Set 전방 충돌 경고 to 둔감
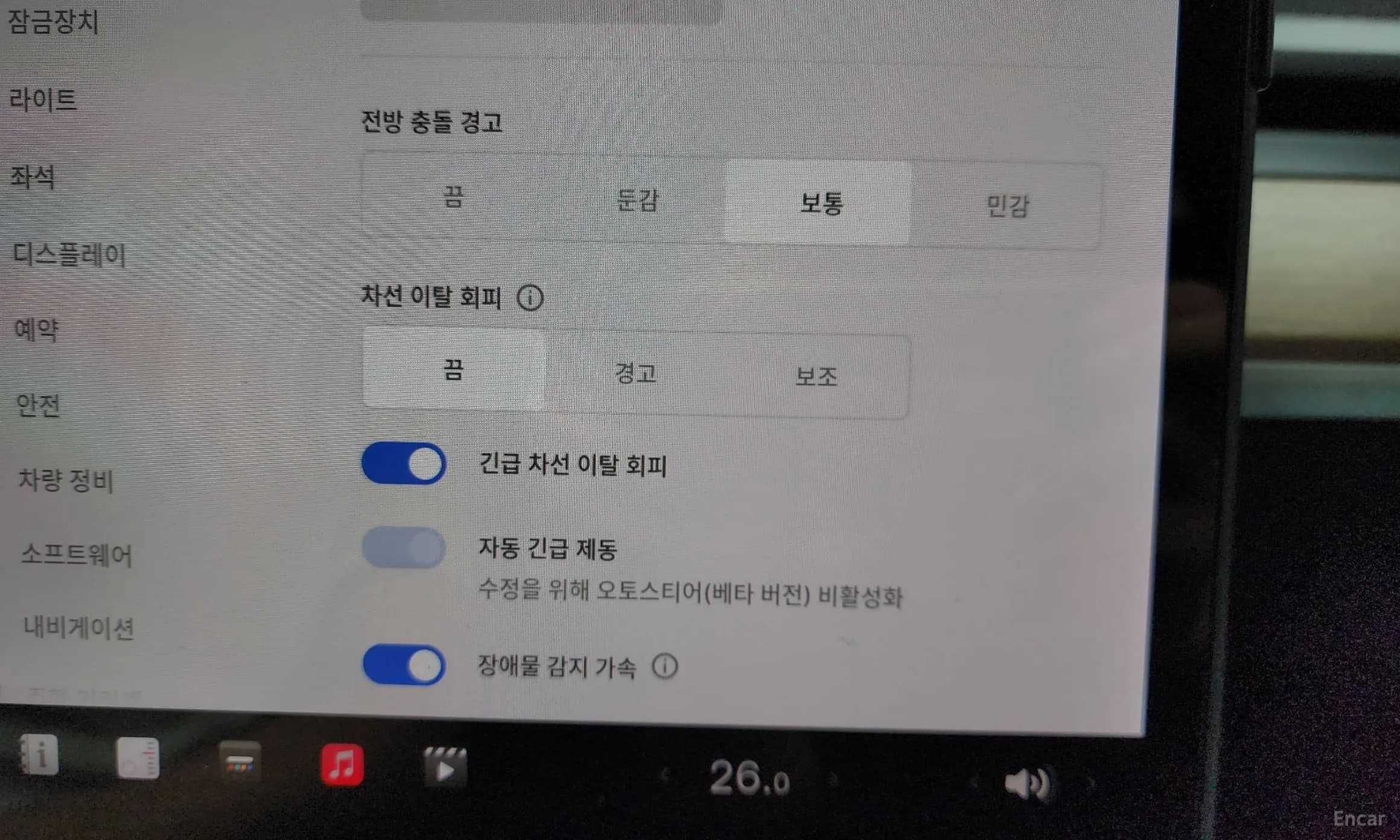The image size is (1400, 840). pyautogui.click(x=637, y=200)
